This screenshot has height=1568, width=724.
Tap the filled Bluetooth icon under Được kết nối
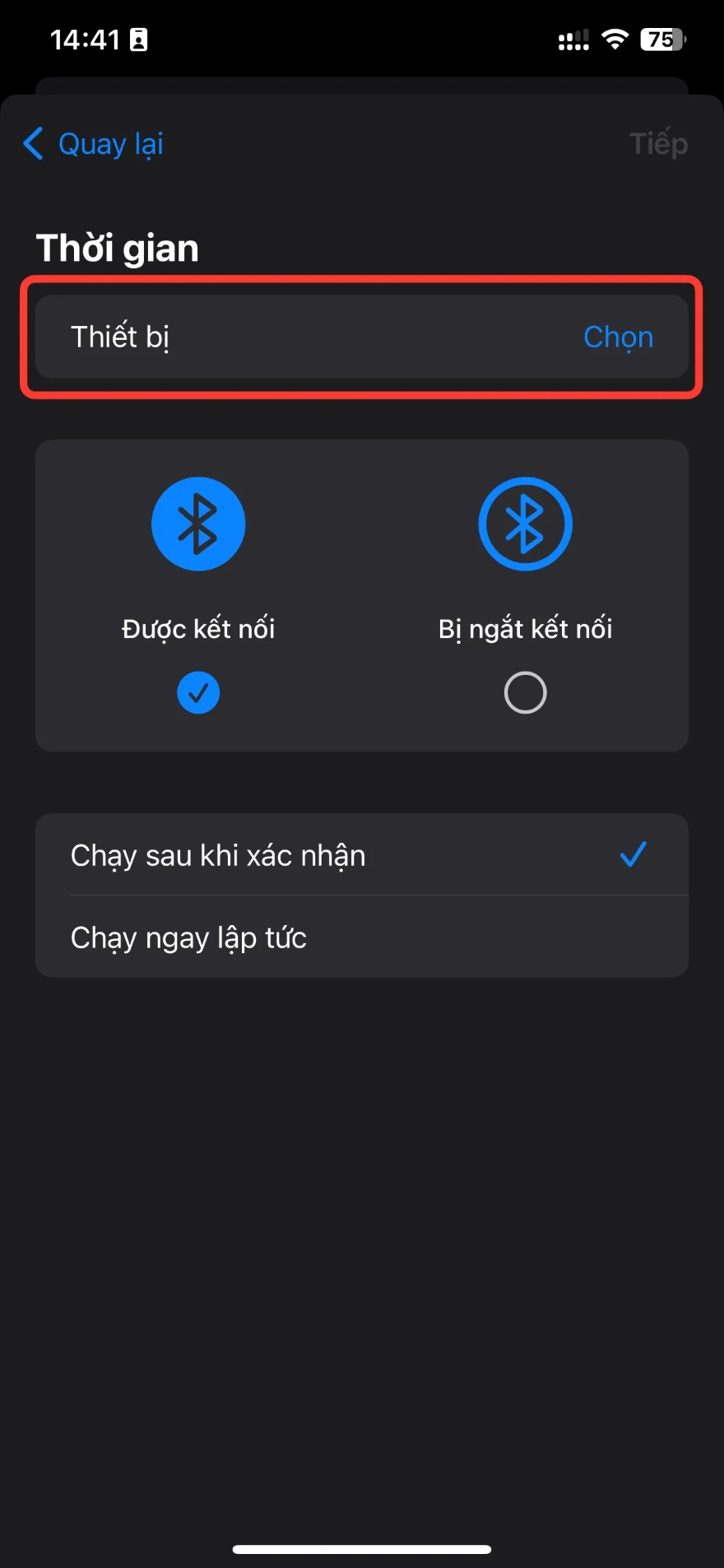[x=198, y=523]
